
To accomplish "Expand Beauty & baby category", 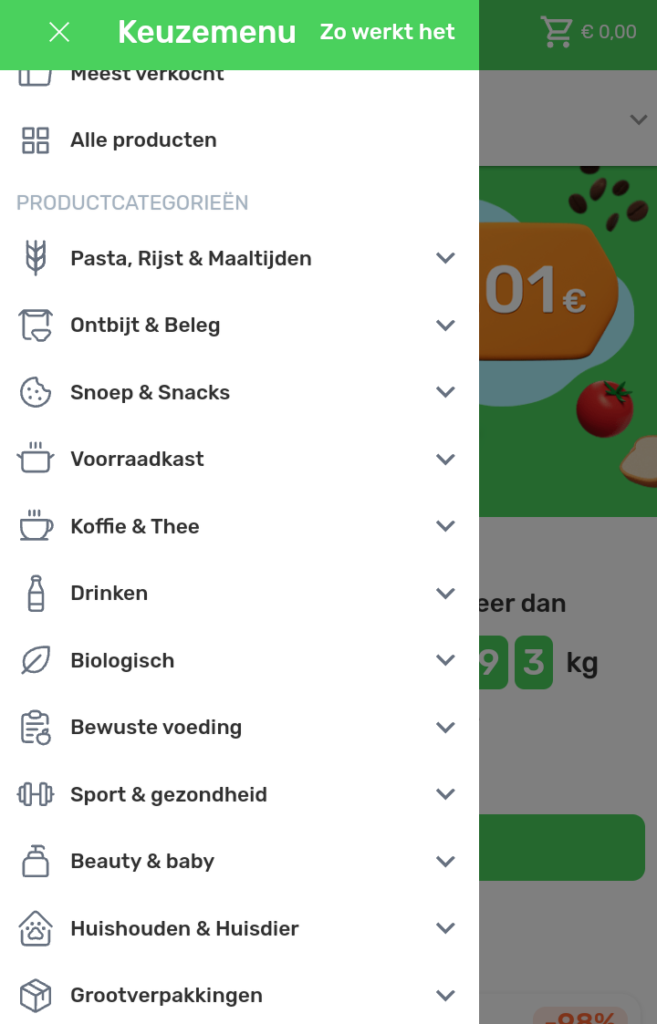I will (x=445, y=861).
